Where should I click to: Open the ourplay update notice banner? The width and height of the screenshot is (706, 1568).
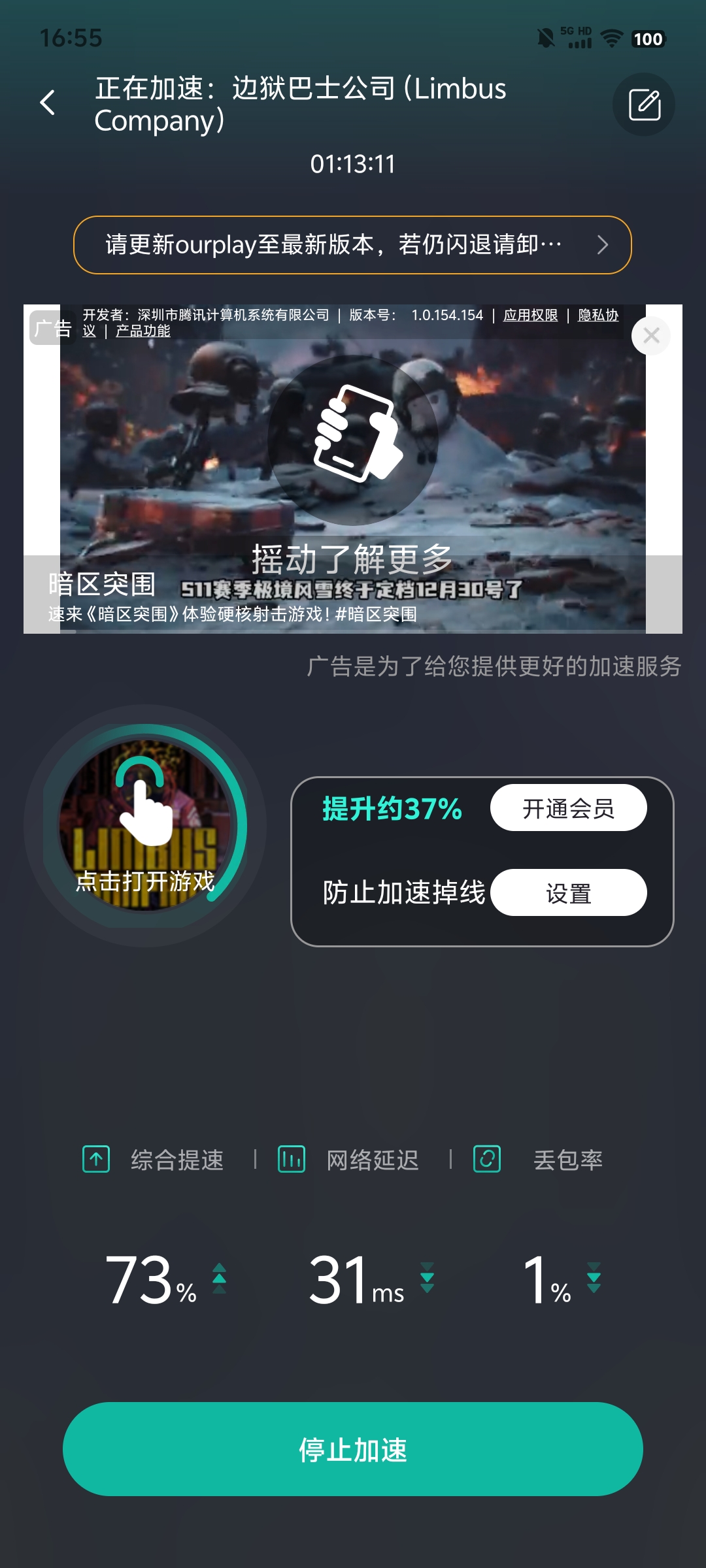352,245
